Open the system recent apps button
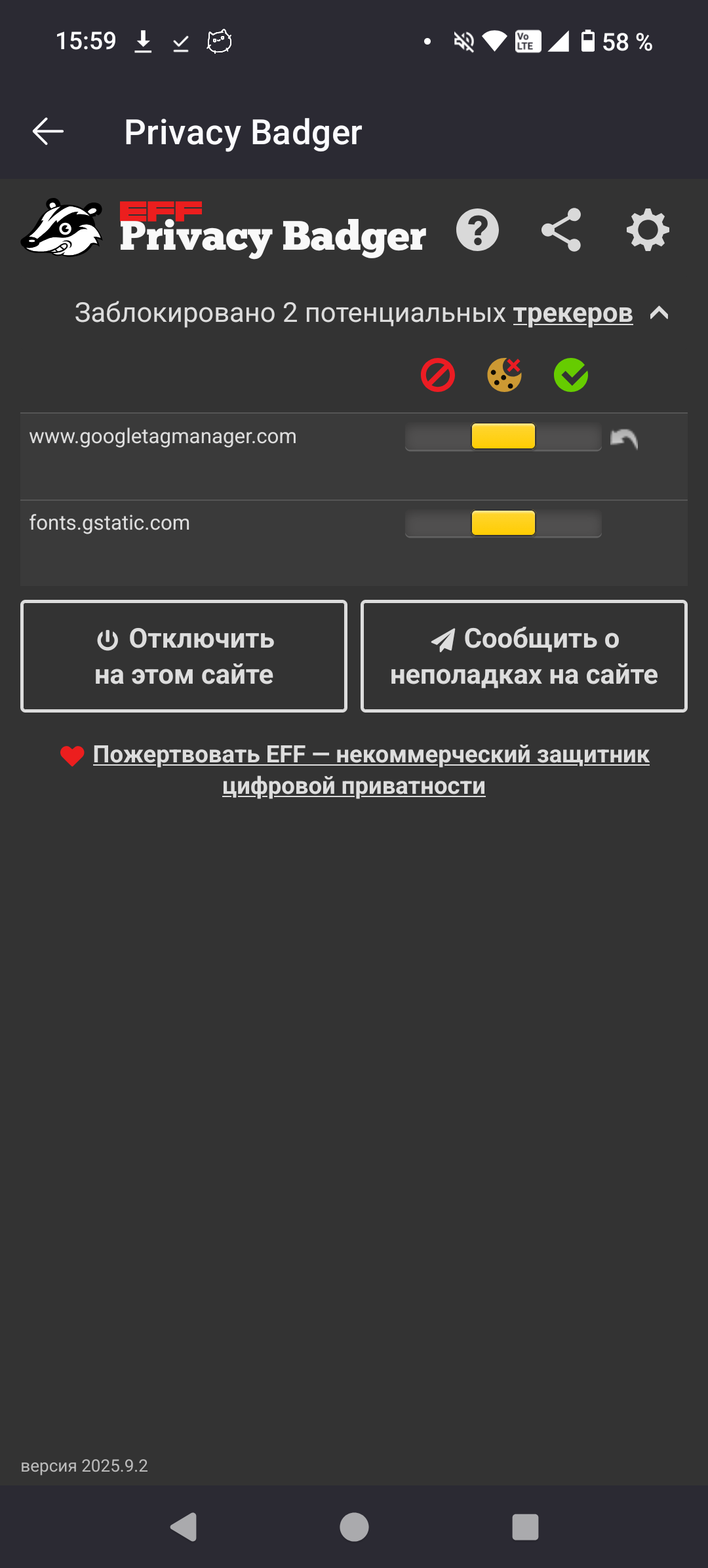The height and width of the screenshot is (1568, 708). click(525, 1527)
